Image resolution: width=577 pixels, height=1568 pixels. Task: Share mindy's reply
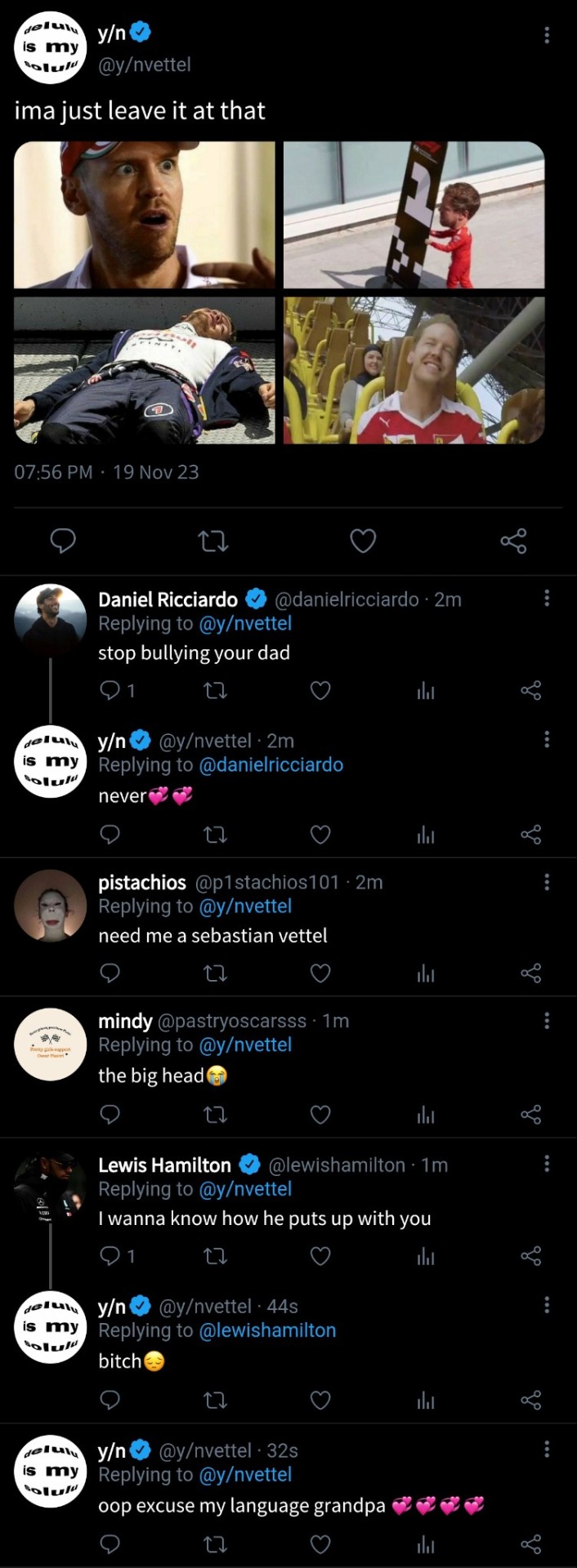[530, 1115]
